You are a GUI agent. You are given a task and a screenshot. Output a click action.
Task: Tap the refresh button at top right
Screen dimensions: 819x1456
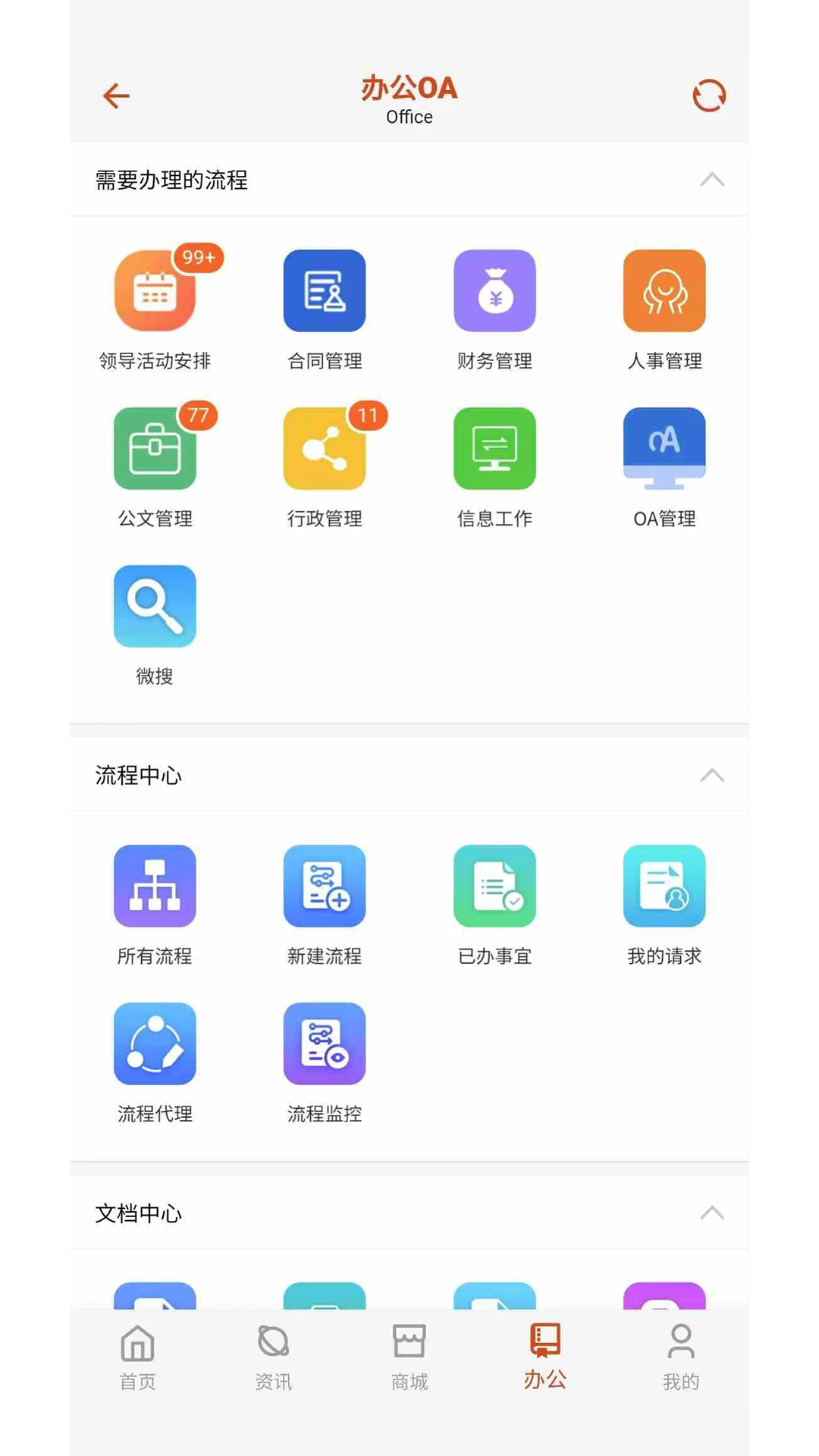point(708,96)
